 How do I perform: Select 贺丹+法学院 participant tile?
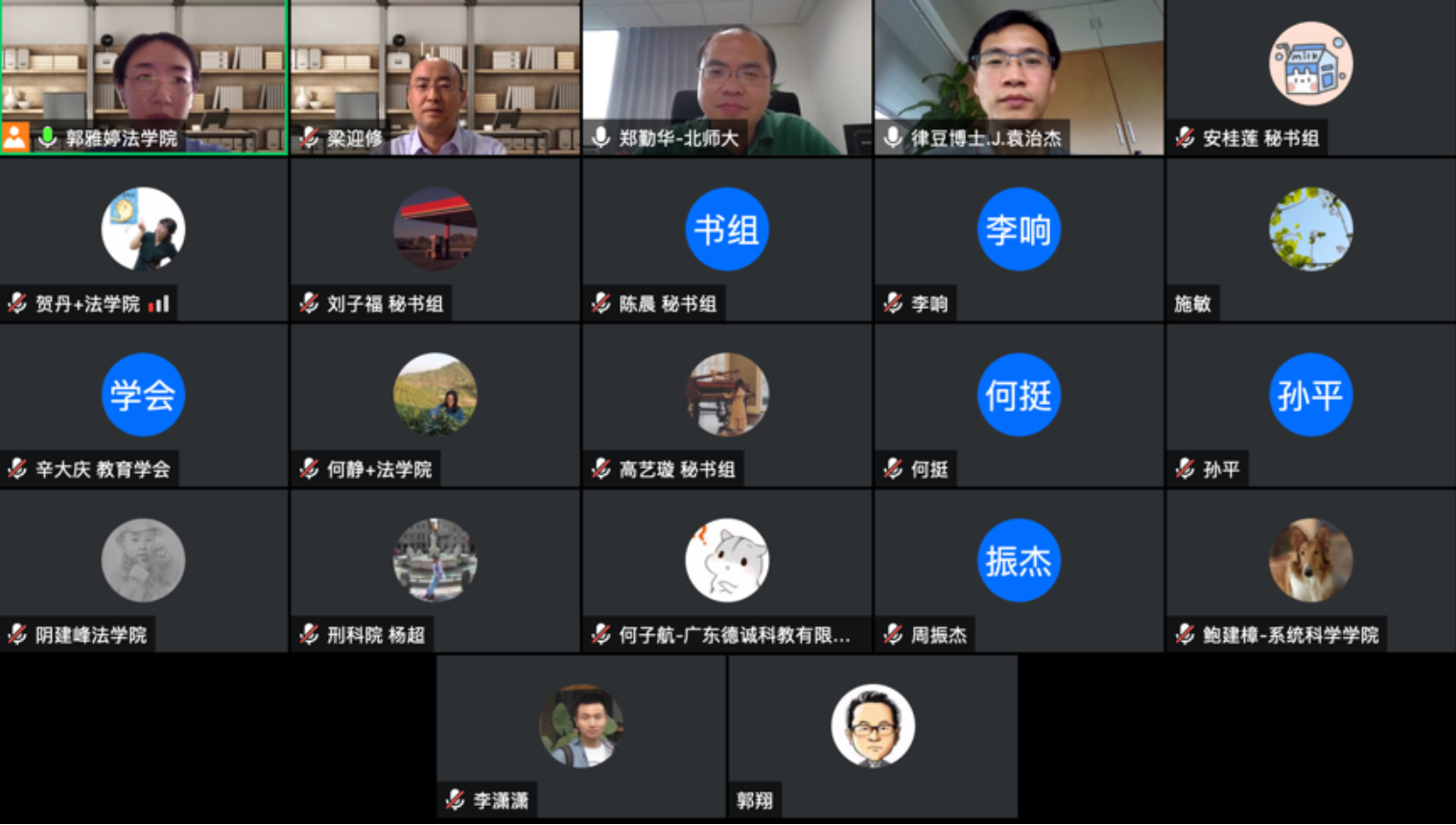click(144, 240)
